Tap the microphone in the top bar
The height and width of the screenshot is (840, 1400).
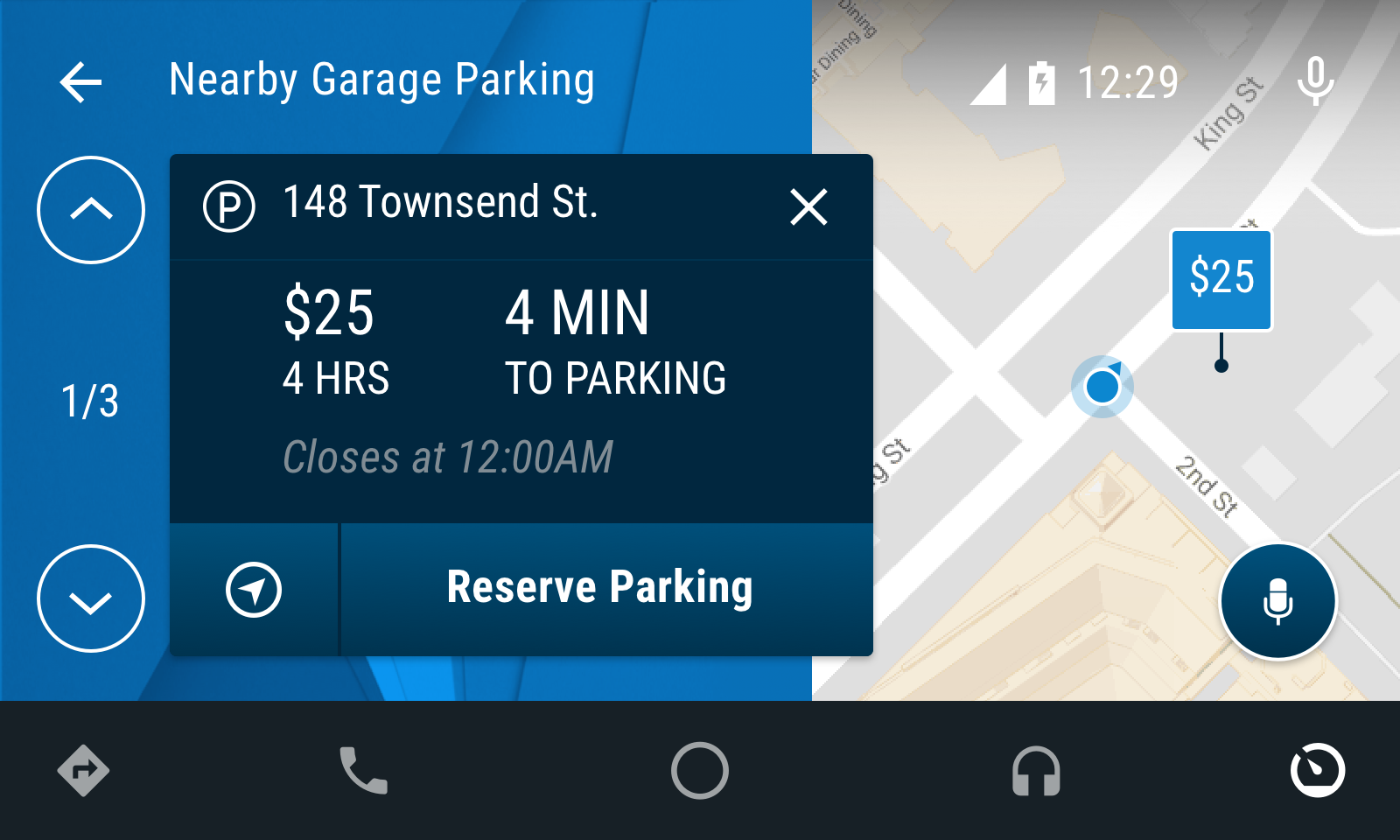pyautogui.click(x=1314, y=82)
